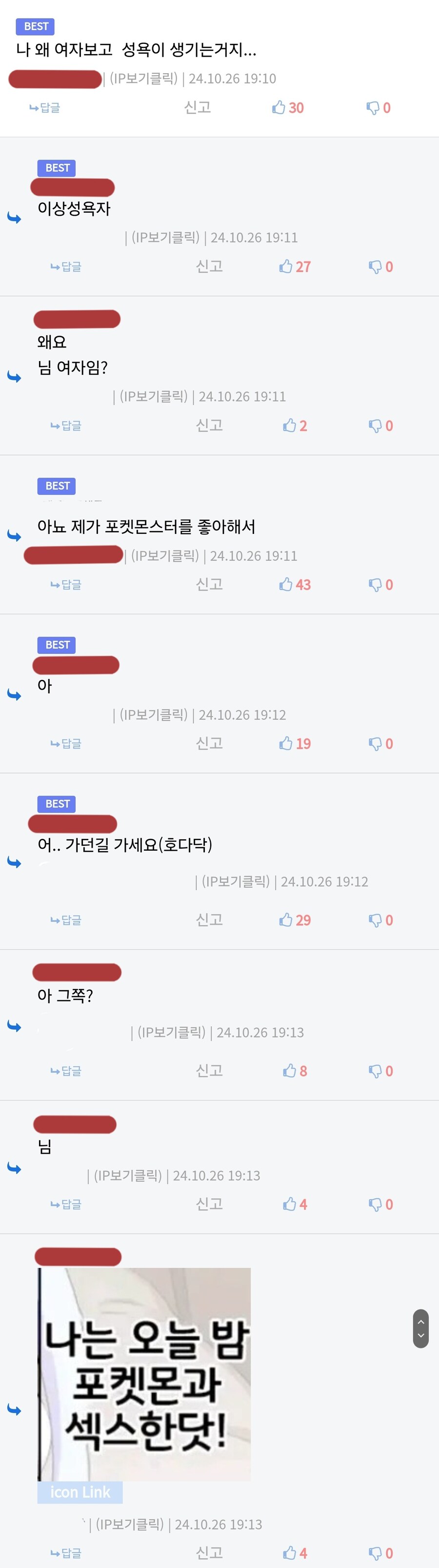Show IP for the '아' comment
The width and height of the screenshot is (439, 1568).
[x=153, y=714]
